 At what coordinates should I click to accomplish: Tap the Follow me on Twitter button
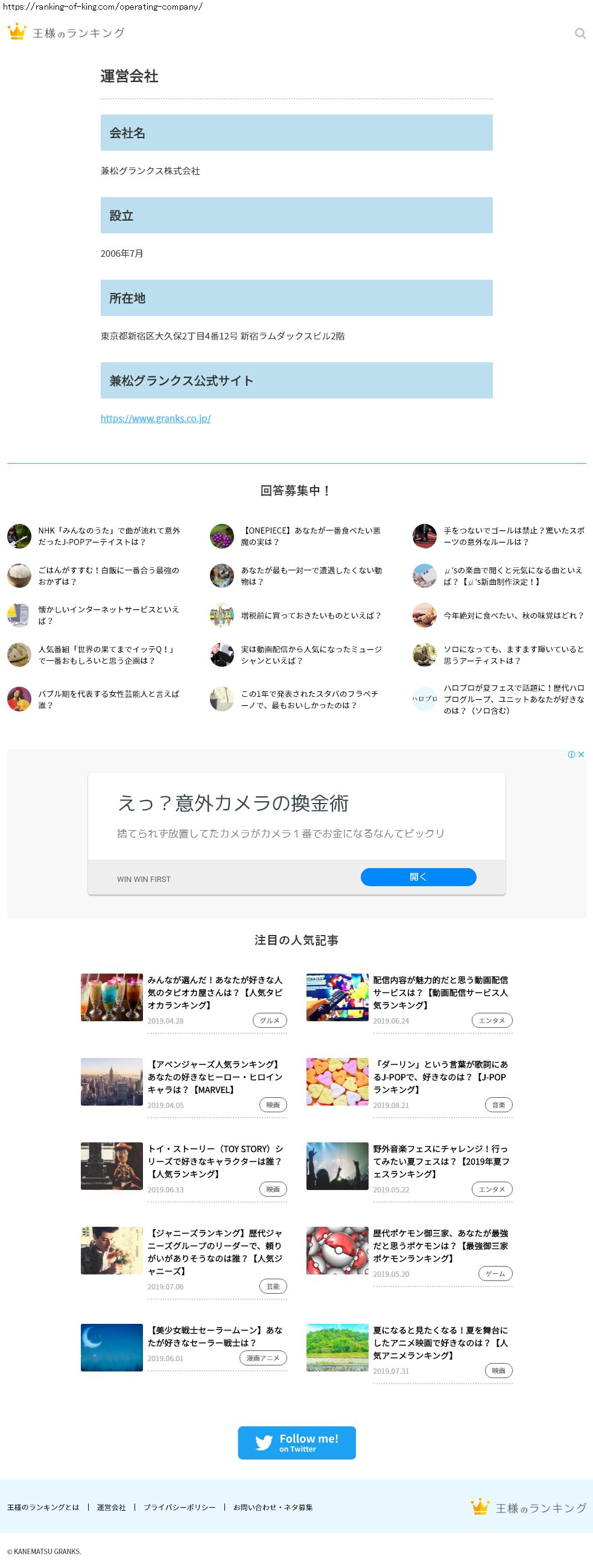[x=297, y=1443]
